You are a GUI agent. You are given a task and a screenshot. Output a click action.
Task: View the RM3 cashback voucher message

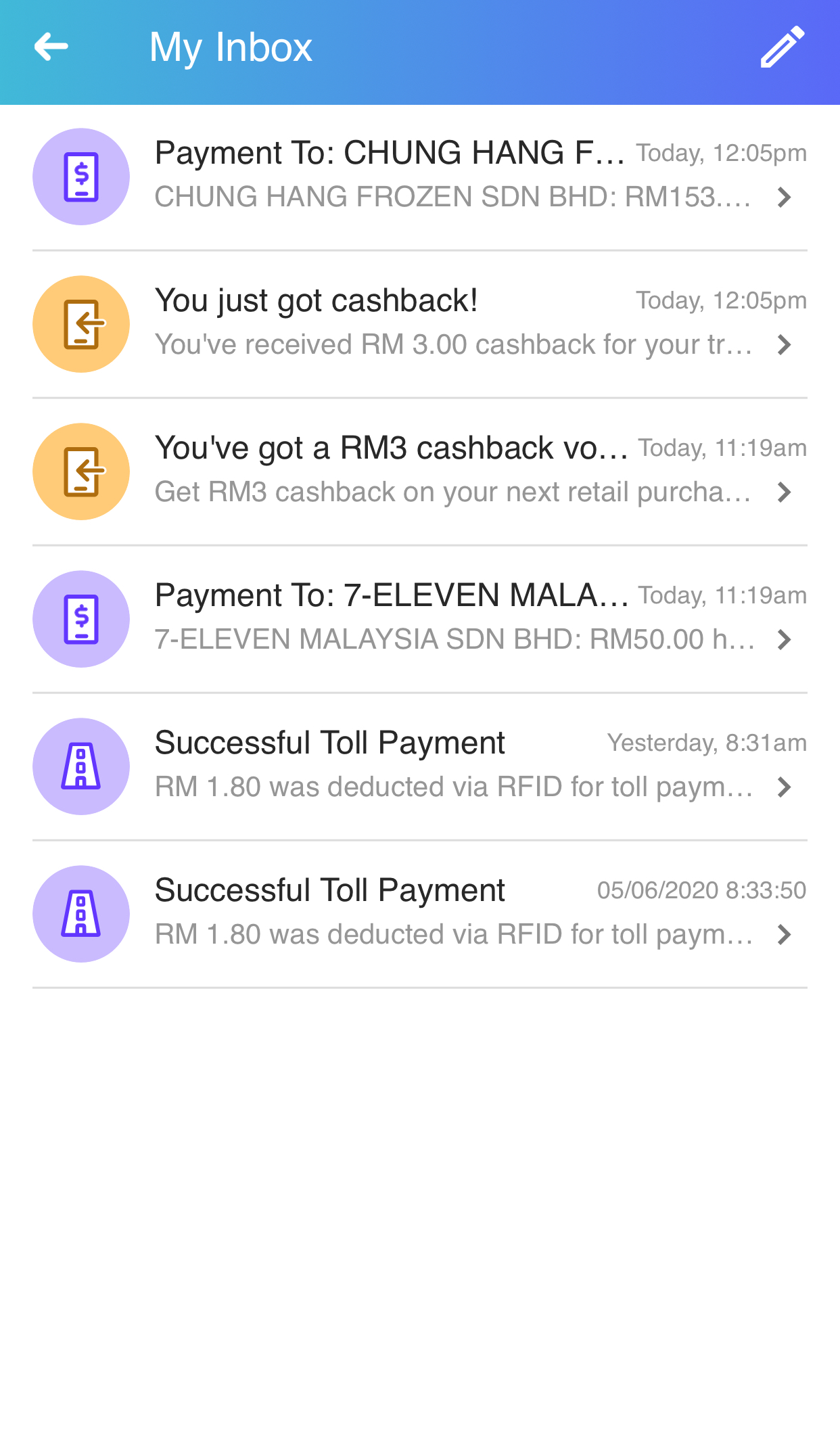420,471
